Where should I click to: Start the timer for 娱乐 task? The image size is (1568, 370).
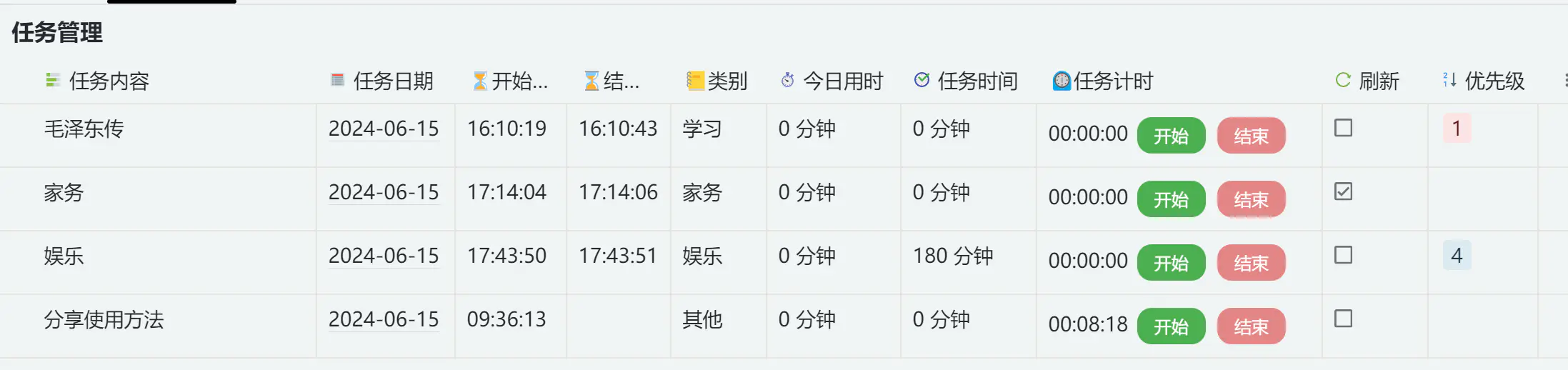coord(1171,263)
